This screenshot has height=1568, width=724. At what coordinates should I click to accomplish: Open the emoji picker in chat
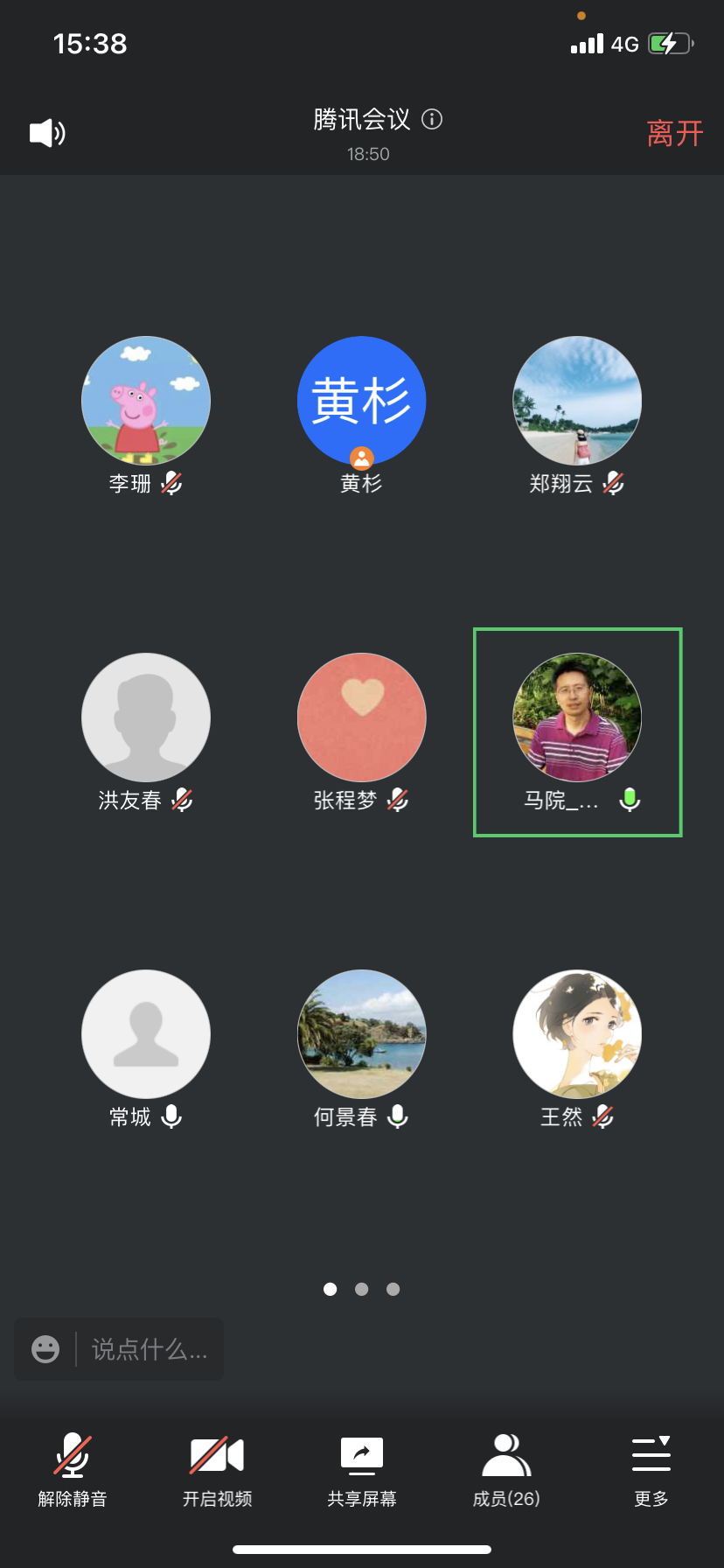point(45,1349)
